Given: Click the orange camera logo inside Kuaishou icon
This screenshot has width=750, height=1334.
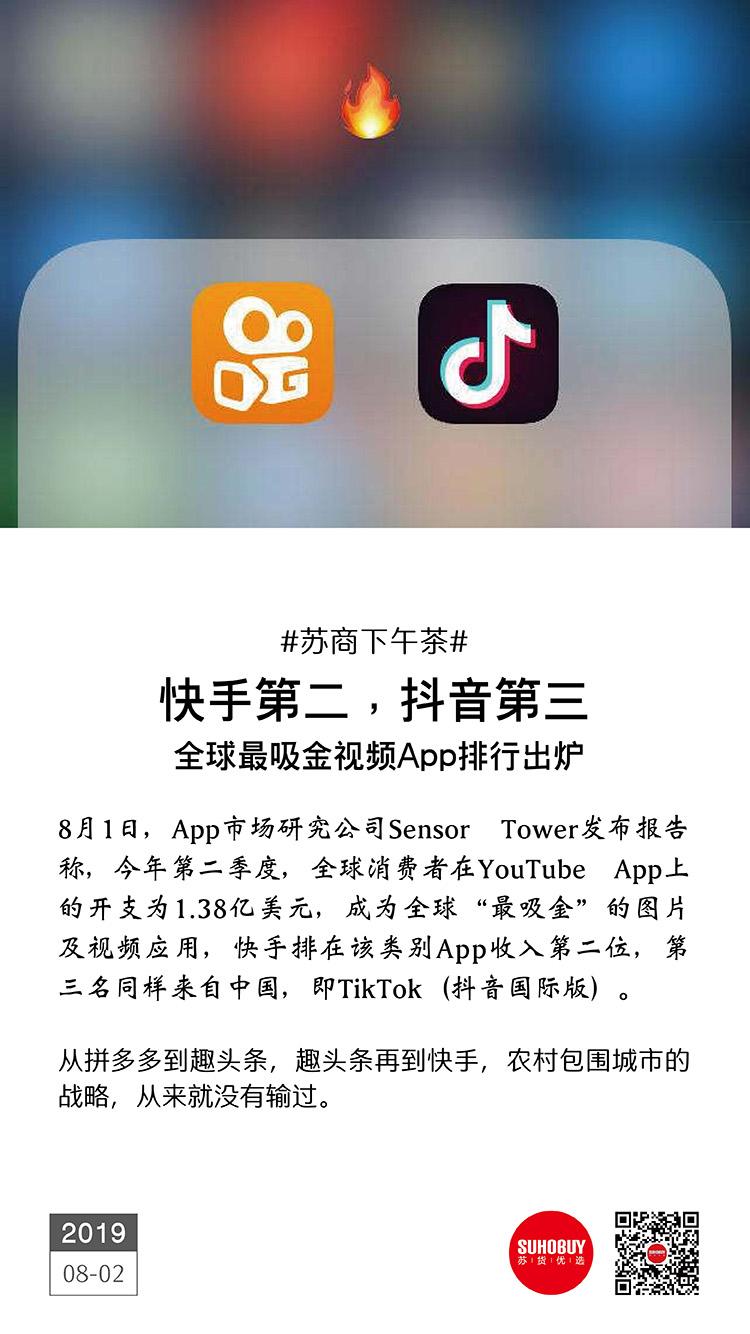Looking at the screenshot, I should (264, 348).
